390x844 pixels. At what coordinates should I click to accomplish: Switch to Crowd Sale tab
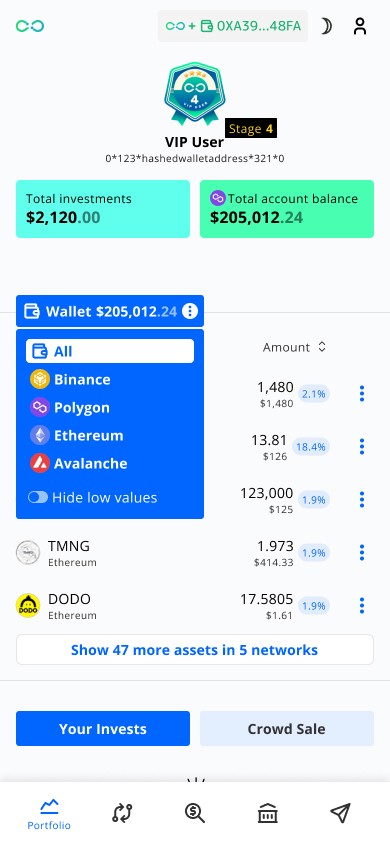point(287,729)
